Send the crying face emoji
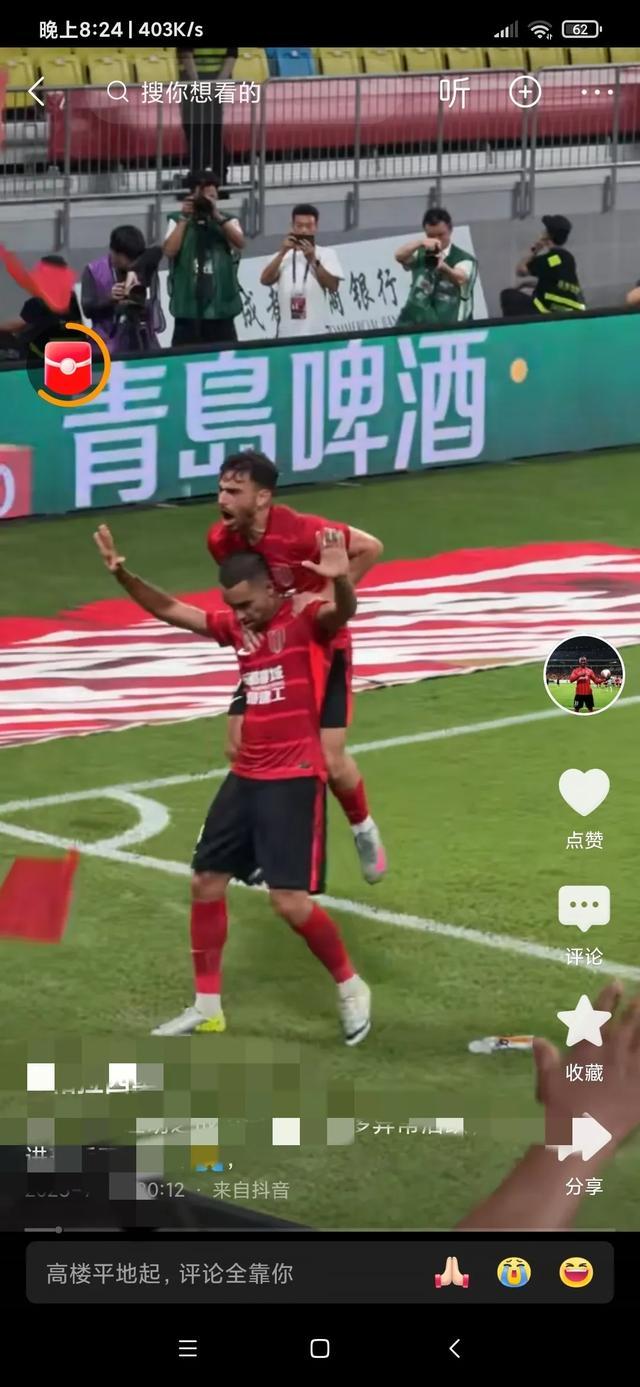Screen dimensions: 640x1387 tap(514, 1272)
